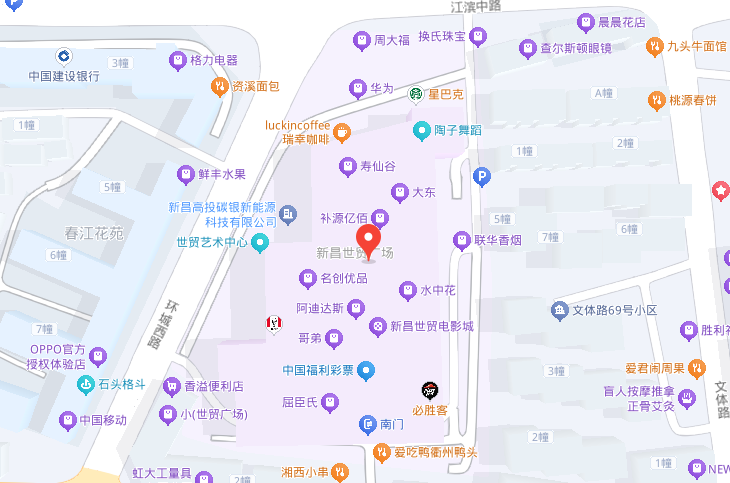Open the 世贸艺术中心 marker
This screenshot has width=730, height=483.
pyautogui.click(x=260, y=241)
